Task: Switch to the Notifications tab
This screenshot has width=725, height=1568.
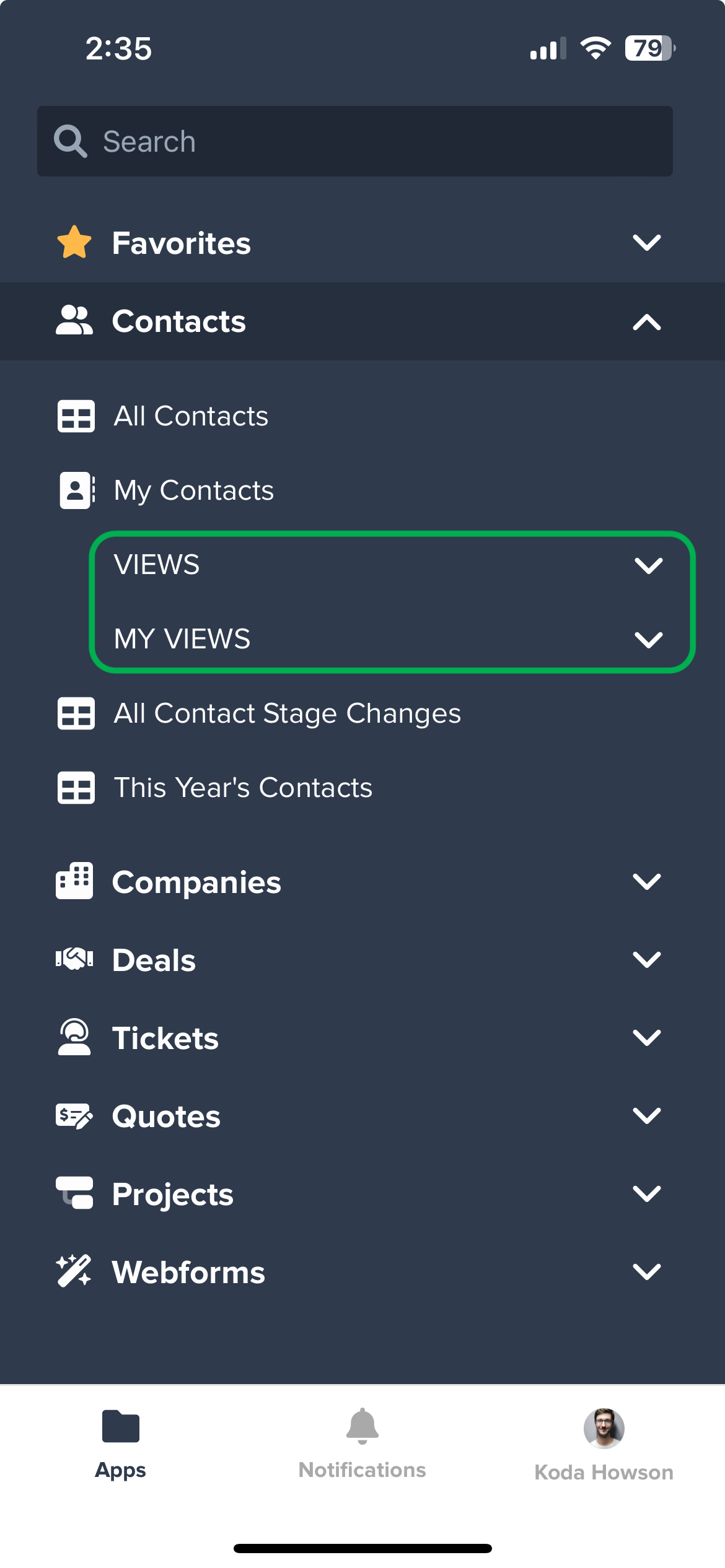Action: (x=362, y=1444)
